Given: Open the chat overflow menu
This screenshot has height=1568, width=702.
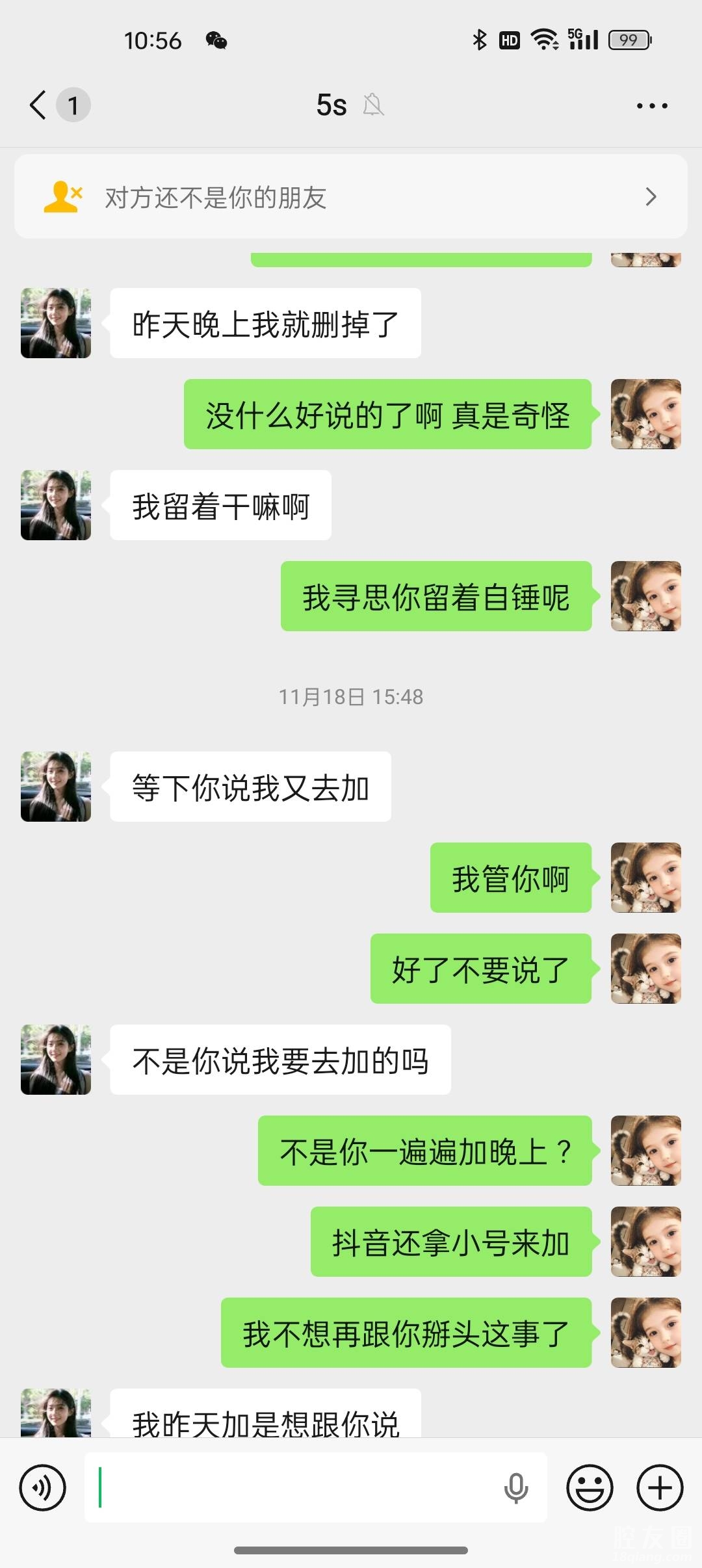Looking at the screenshot, I should [651, 105].
